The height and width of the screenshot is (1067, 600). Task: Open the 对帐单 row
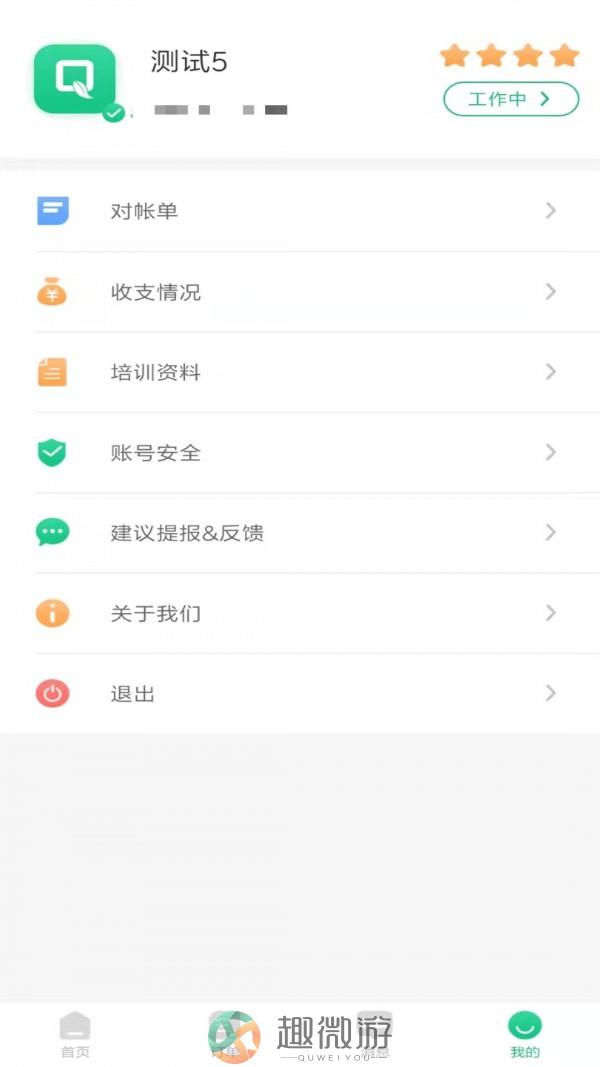coord(300,211)
